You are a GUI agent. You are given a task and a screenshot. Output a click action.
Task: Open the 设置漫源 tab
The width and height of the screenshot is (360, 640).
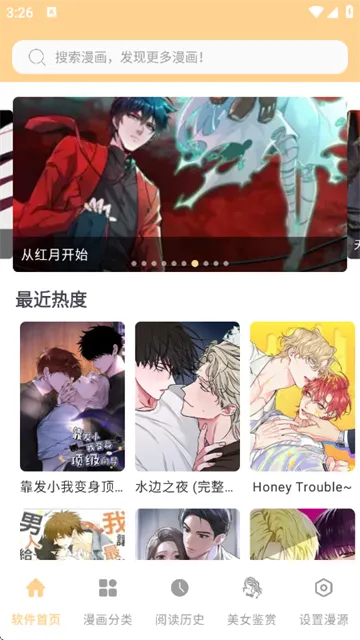[324, 602]
